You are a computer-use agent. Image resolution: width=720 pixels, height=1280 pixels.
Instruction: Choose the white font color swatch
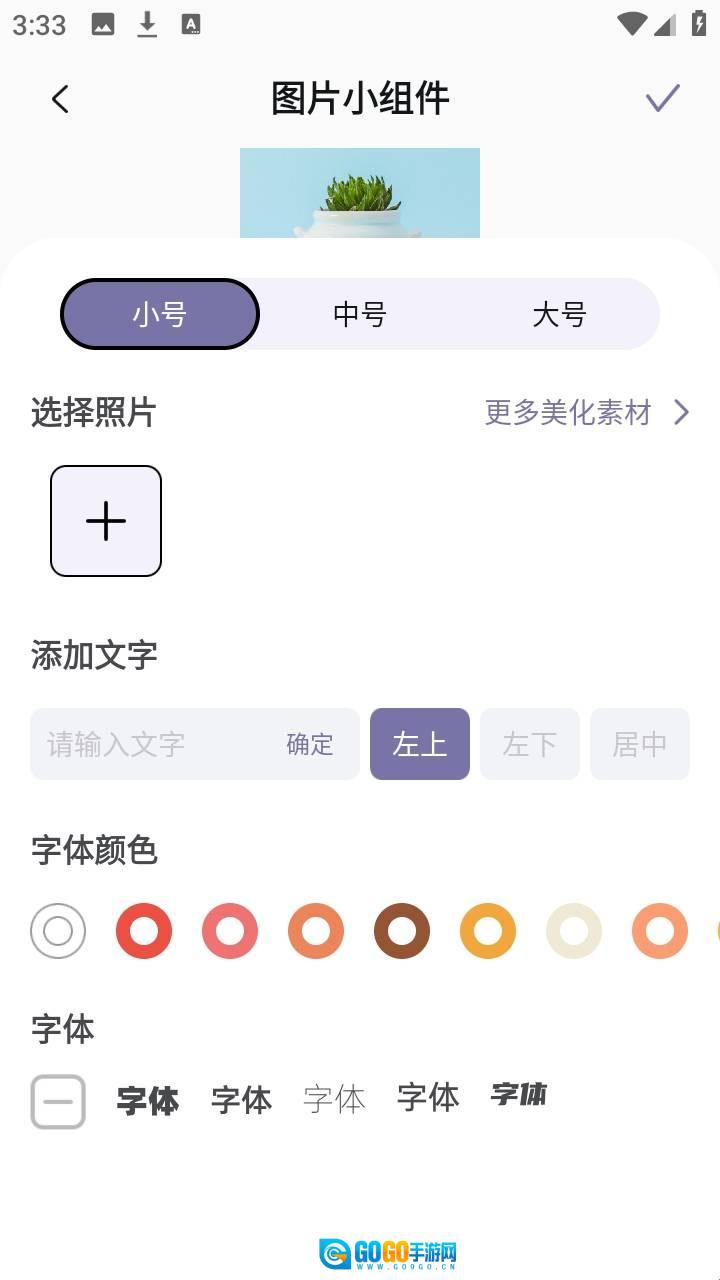(x=58, y=931)
